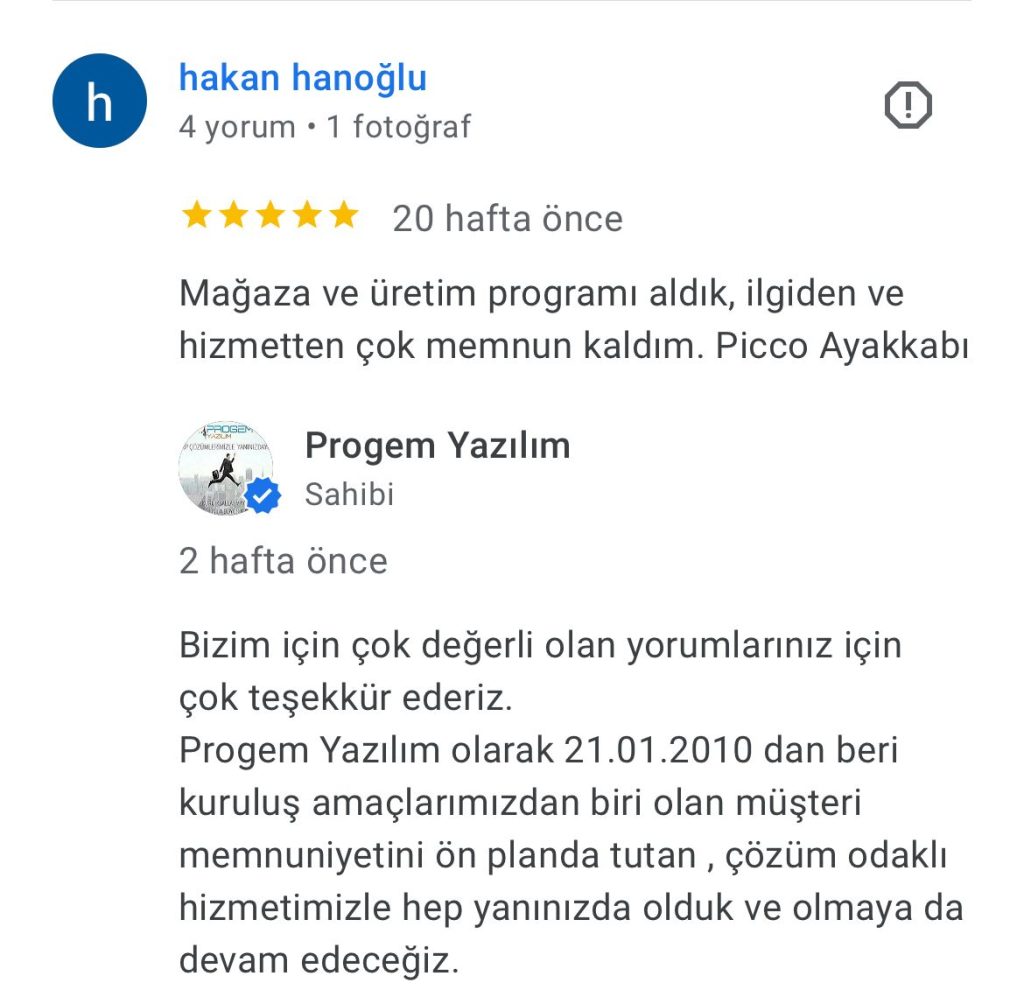Image resolution: width=1024 pixels, height=1004 pixels.
Task: Tap hakan hanoğlu's blue avatar circle
Action: 99,101
